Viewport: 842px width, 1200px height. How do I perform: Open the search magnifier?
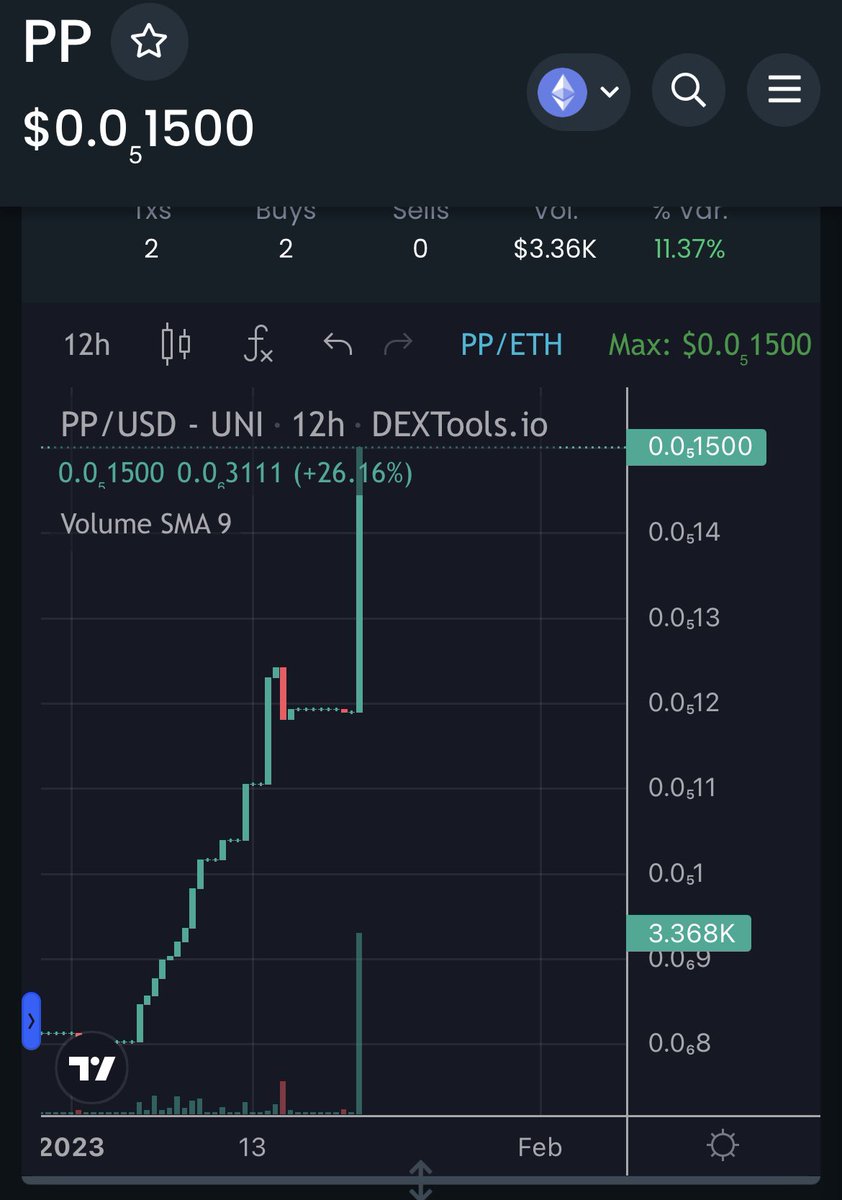coord(688,92)
